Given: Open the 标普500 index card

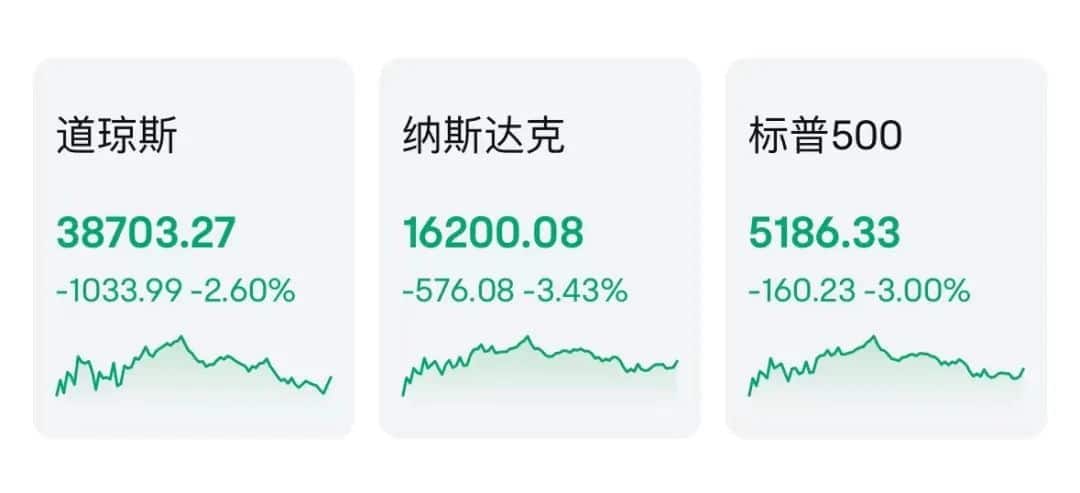Looking at the screenshot, I should click(885, 248).
